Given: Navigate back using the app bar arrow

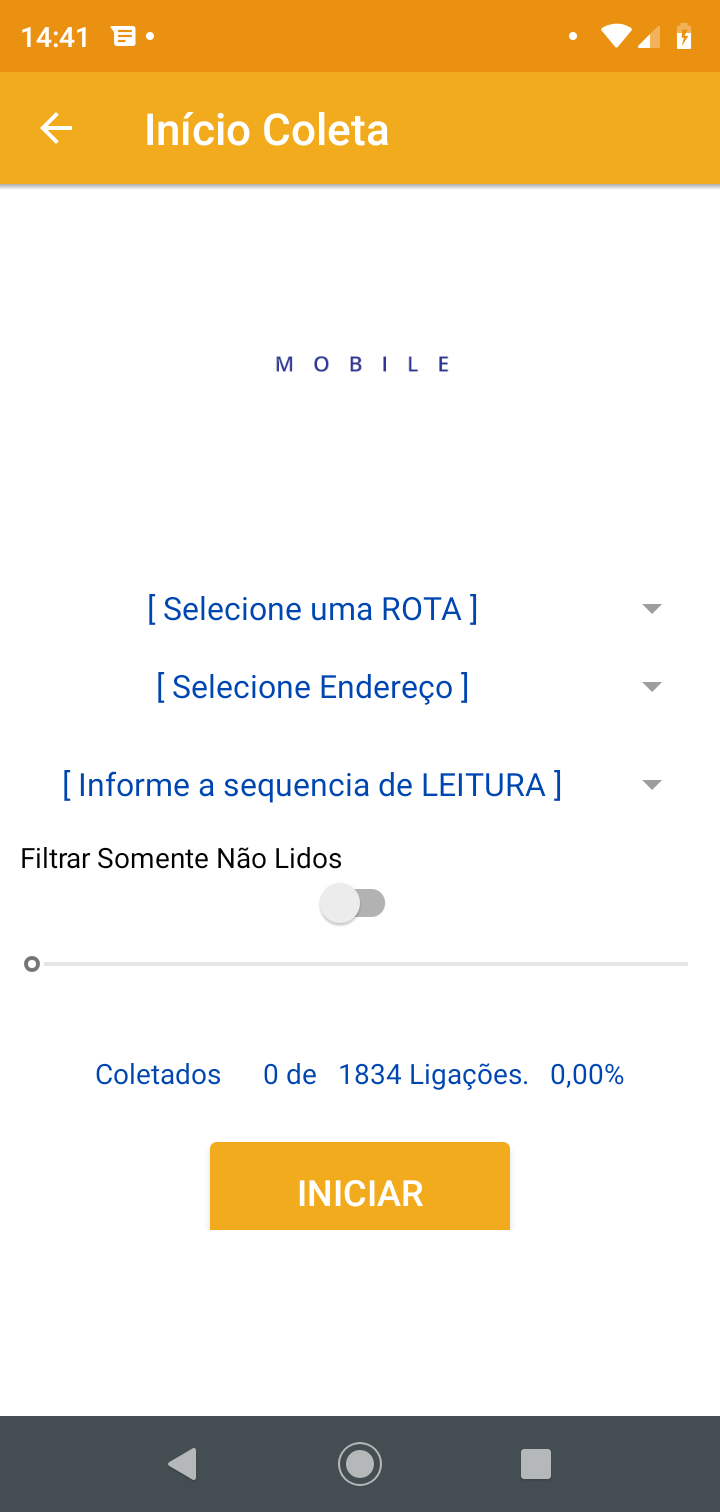Looking at the screenshot, I should pos(56,128).
